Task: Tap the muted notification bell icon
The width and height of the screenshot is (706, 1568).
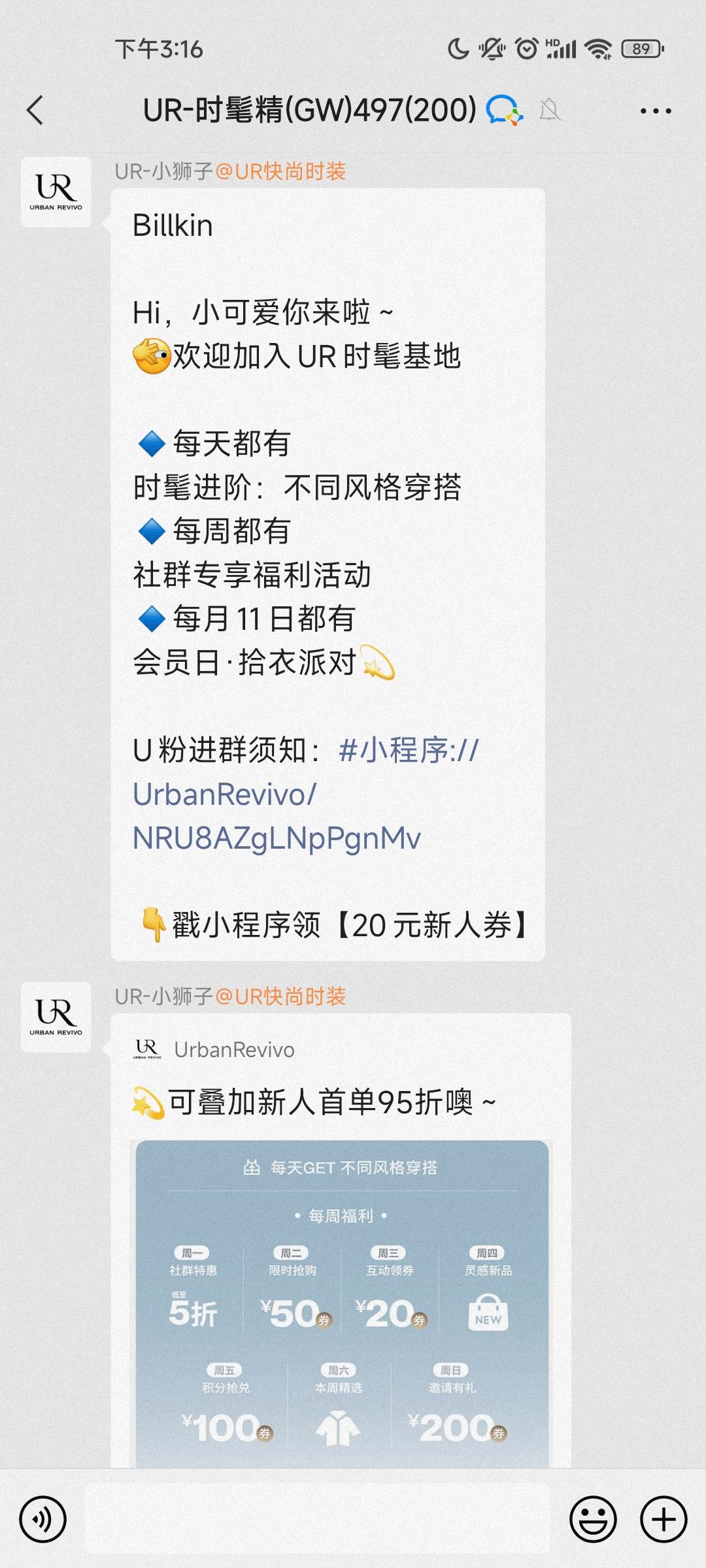Action: click(x=551, y=111)
